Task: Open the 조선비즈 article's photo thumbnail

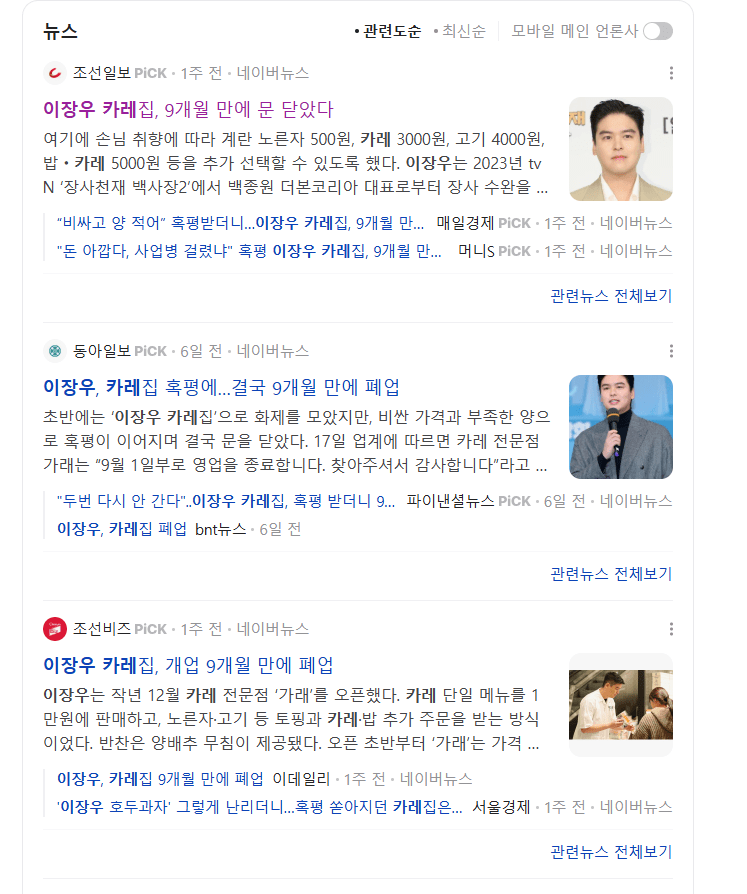Action: 620,705
